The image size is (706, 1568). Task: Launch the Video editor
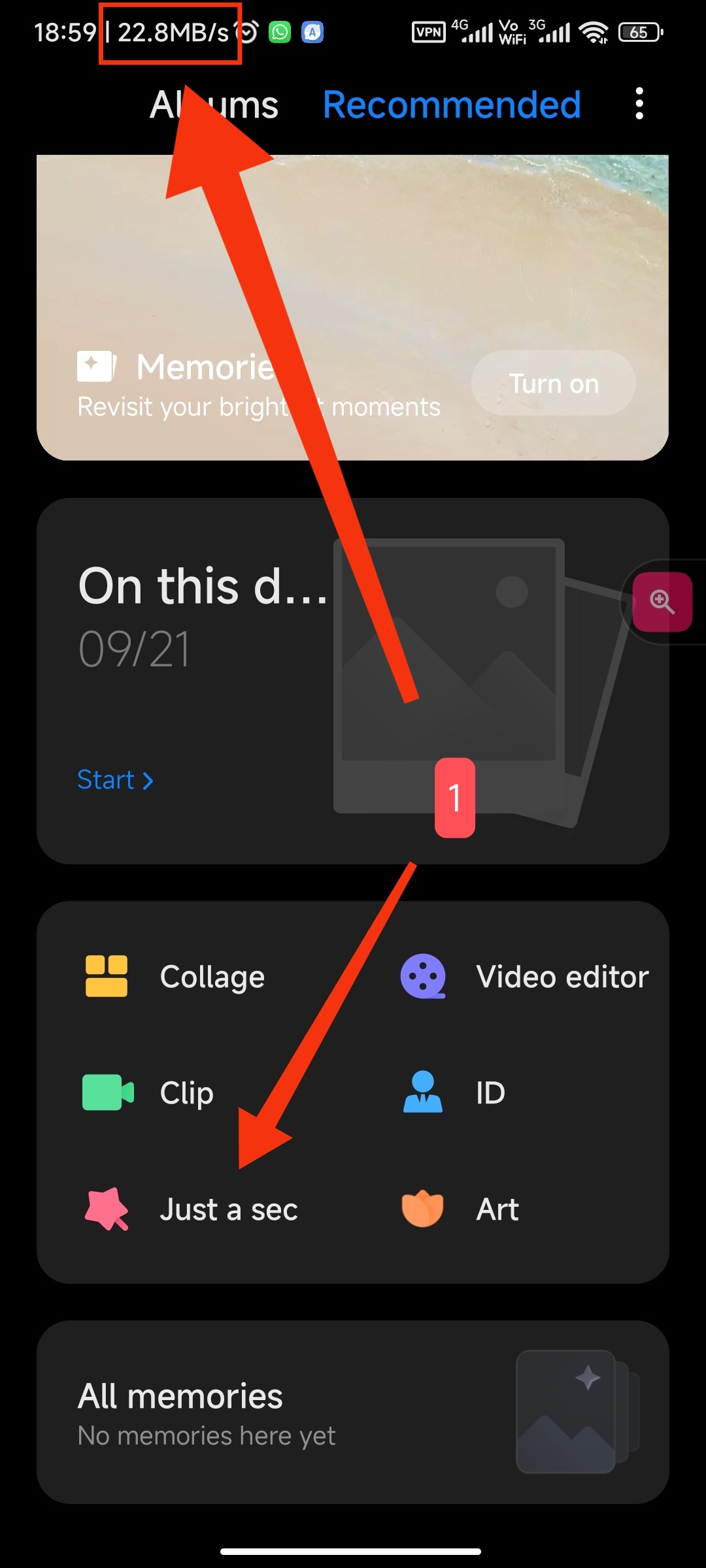tap(524, 977)
